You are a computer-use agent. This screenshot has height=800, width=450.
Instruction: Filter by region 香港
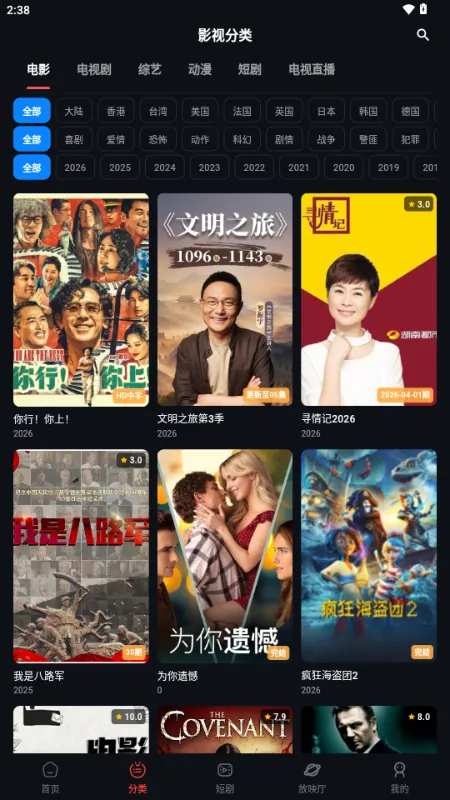(x=116, y=111)
